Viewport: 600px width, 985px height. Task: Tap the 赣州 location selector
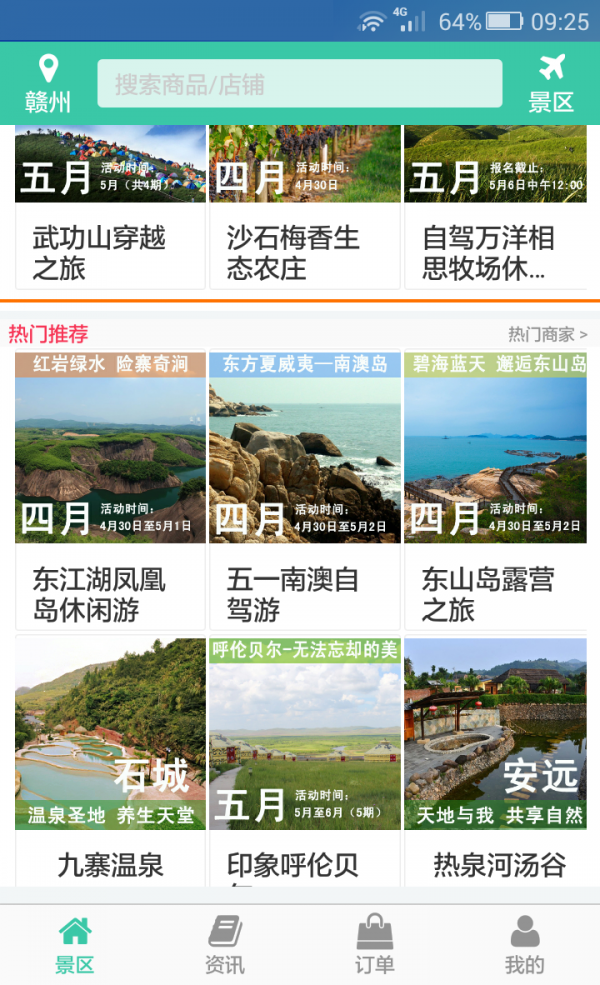(48, 84)
